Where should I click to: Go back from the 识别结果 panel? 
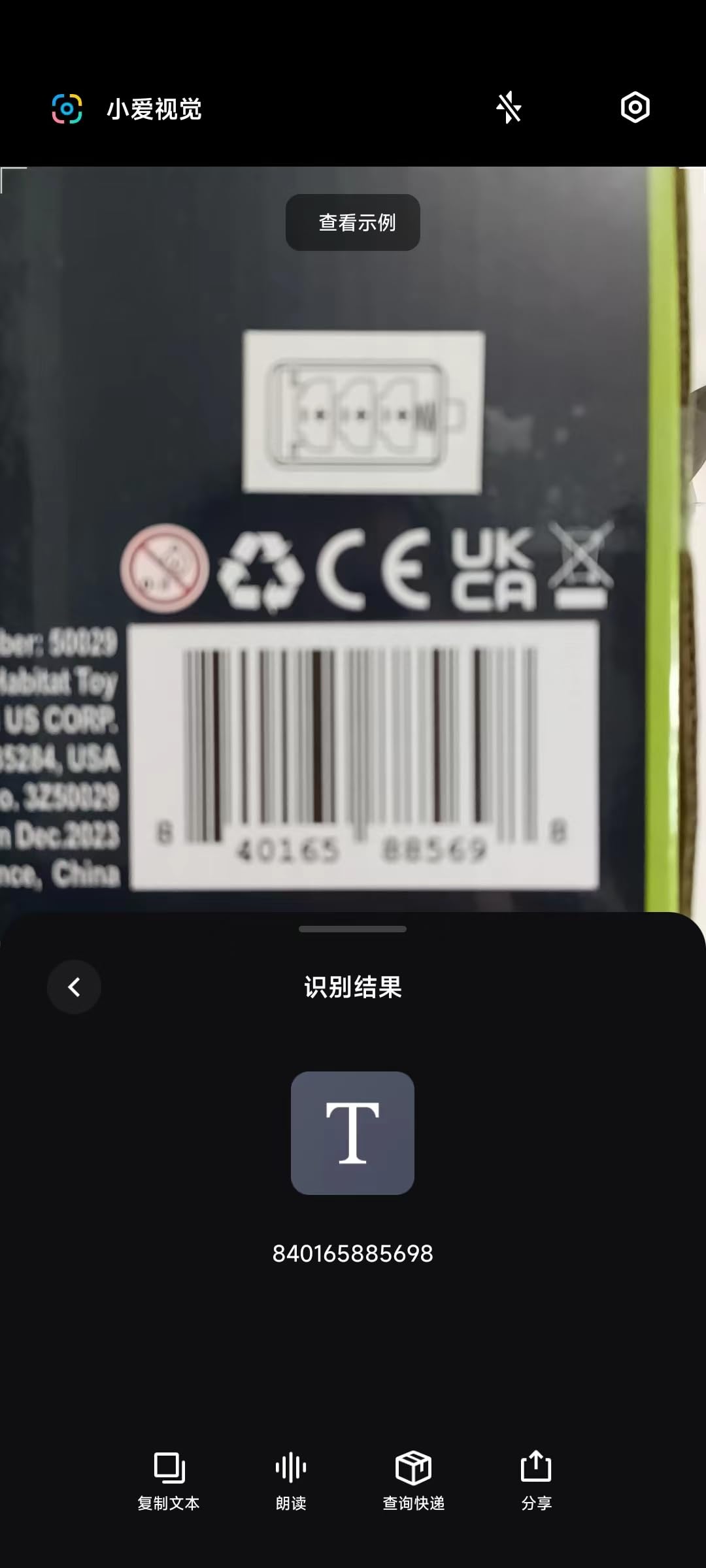74,987
